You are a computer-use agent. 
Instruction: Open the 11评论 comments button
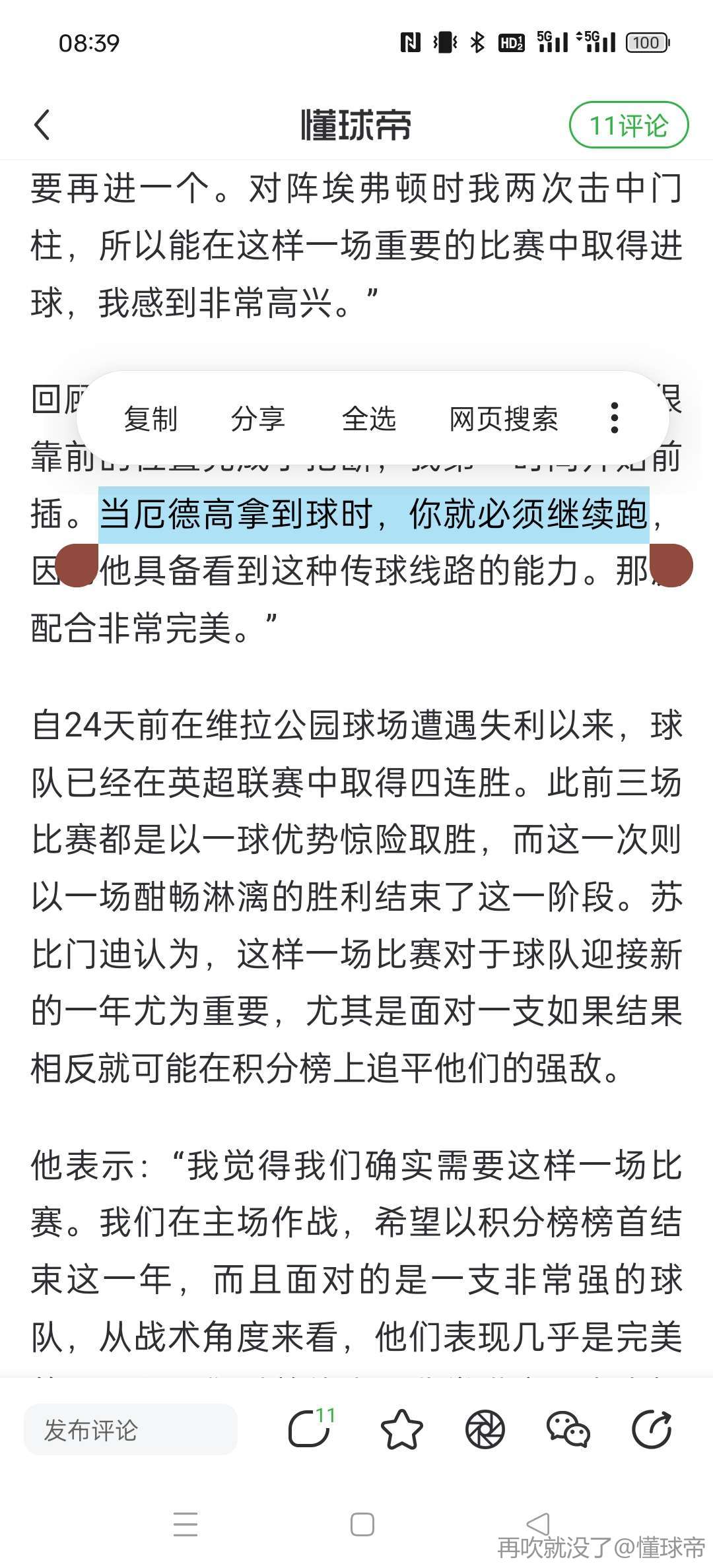(628, 125)
